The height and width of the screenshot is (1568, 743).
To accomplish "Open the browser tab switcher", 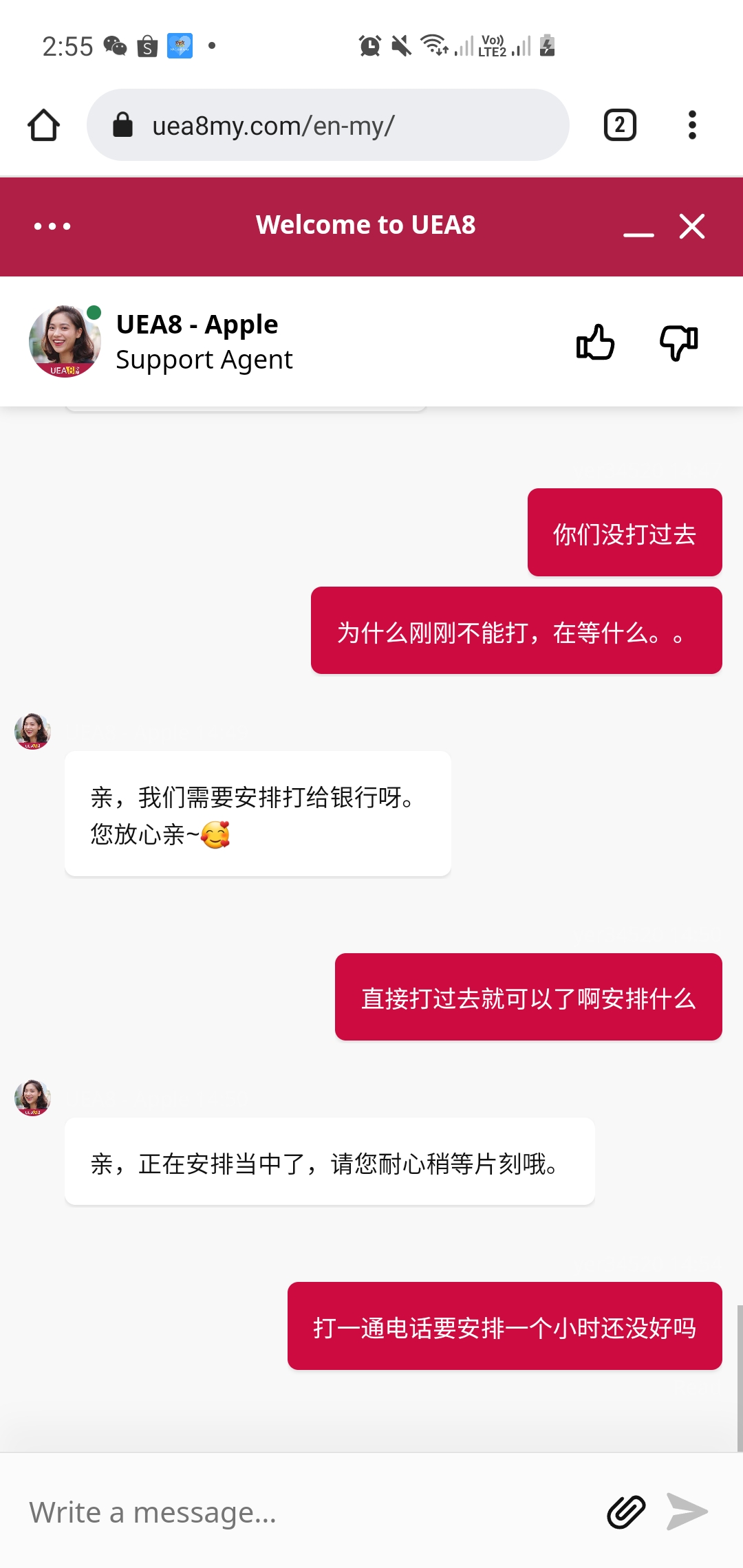I will pos(619,125).
